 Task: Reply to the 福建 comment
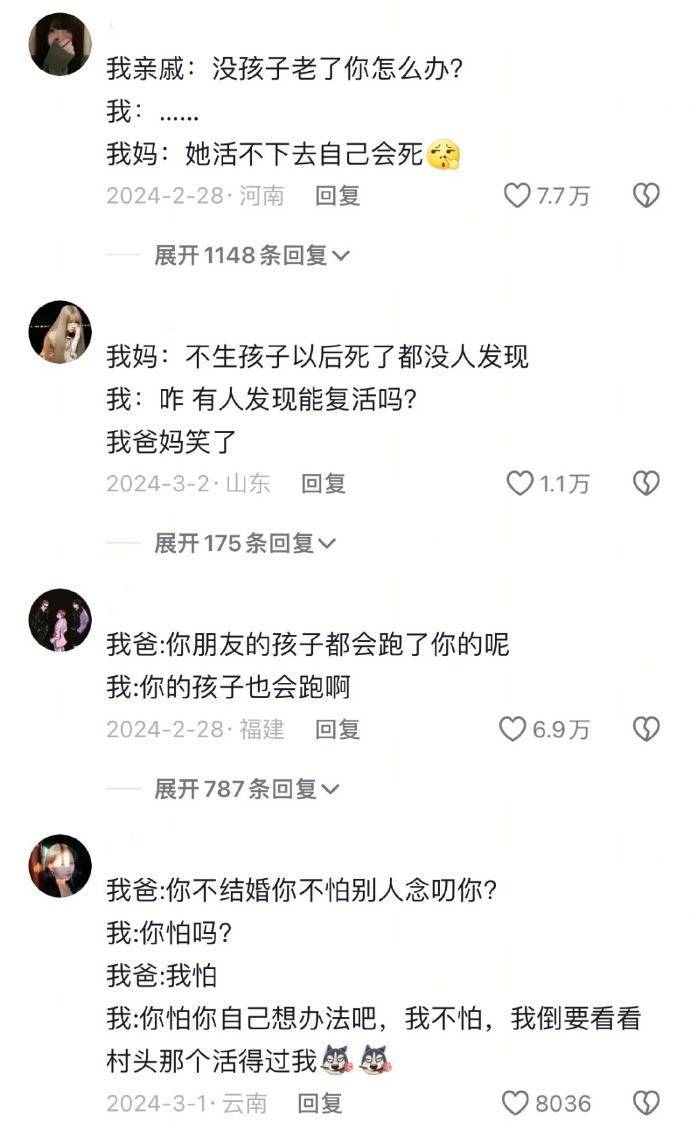point(337,730)
